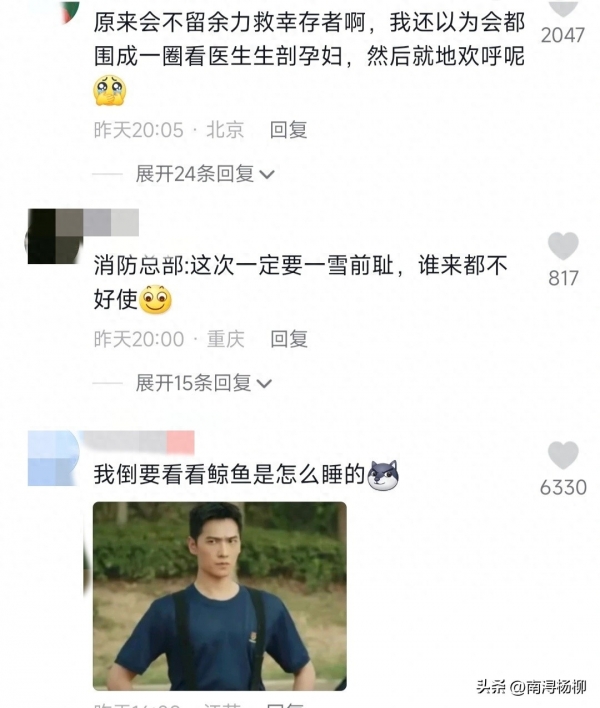Viewport: 600px width, 708px height.
Task: Like the comment with 817 likes
Action: click(x=563, y=246)
